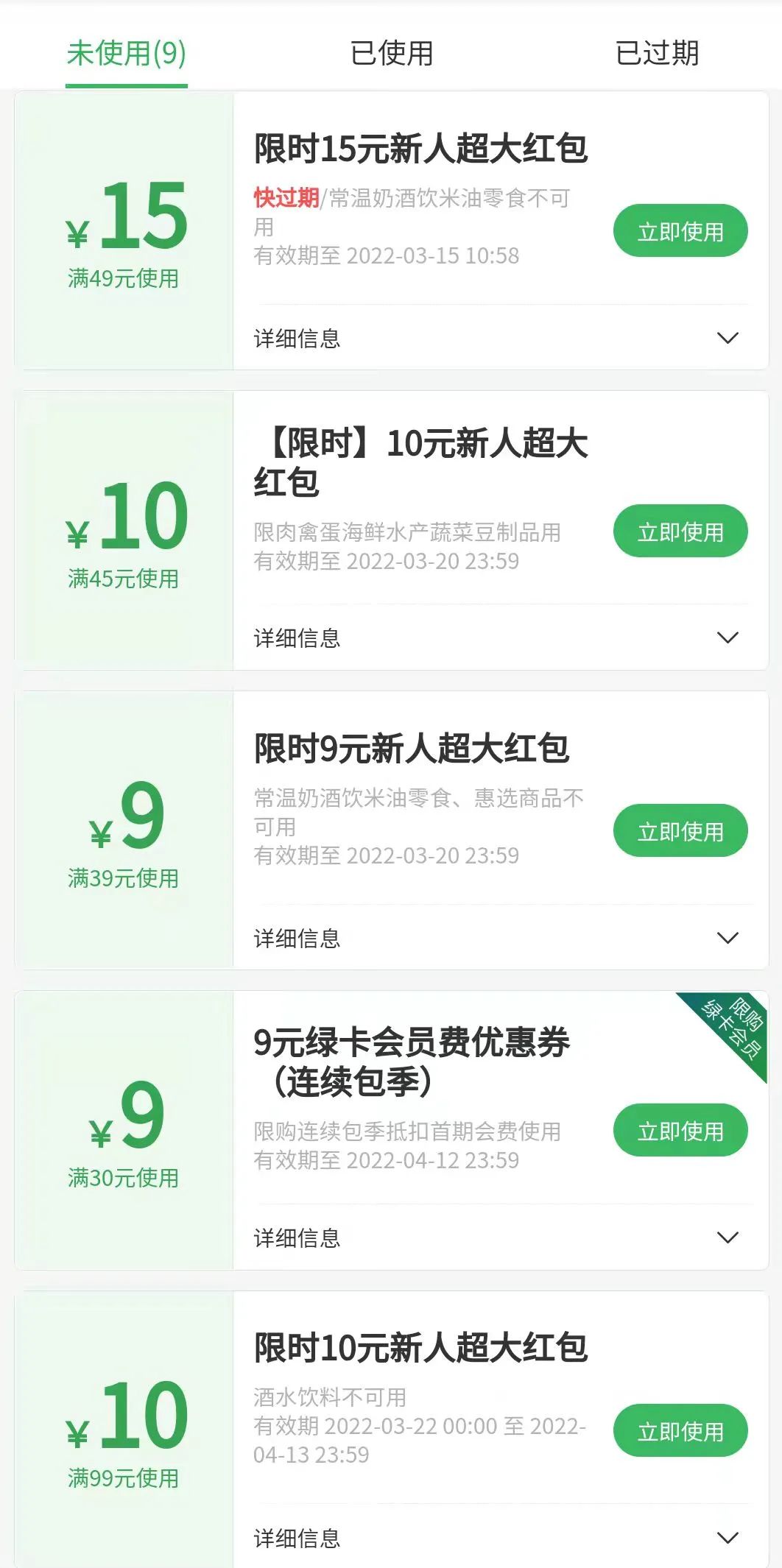Screen dimensions: 782x1568
Task: Switch to the 已过期 tab
Action: [x=657, y=53]
